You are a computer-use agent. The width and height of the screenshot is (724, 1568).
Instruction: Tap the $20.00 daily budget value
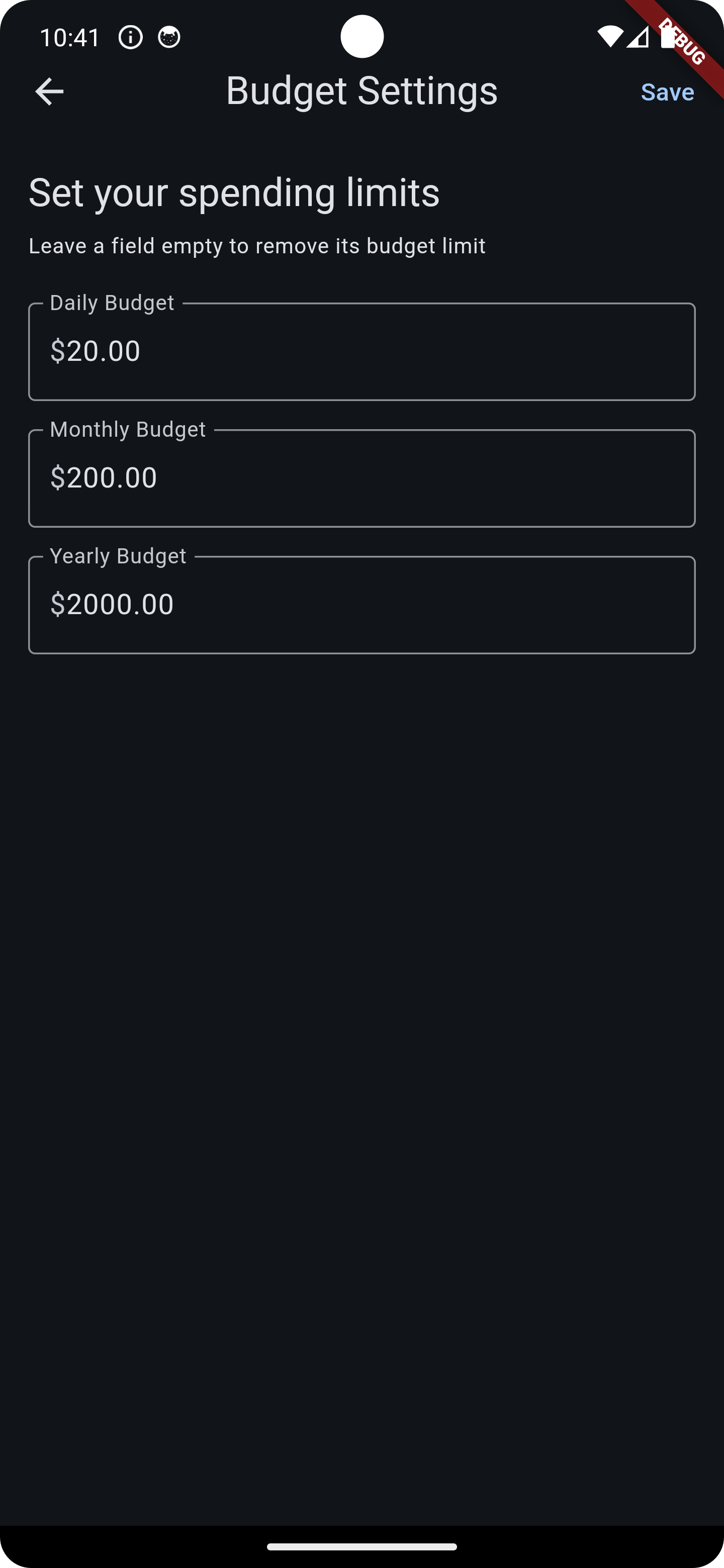point(95,350)
